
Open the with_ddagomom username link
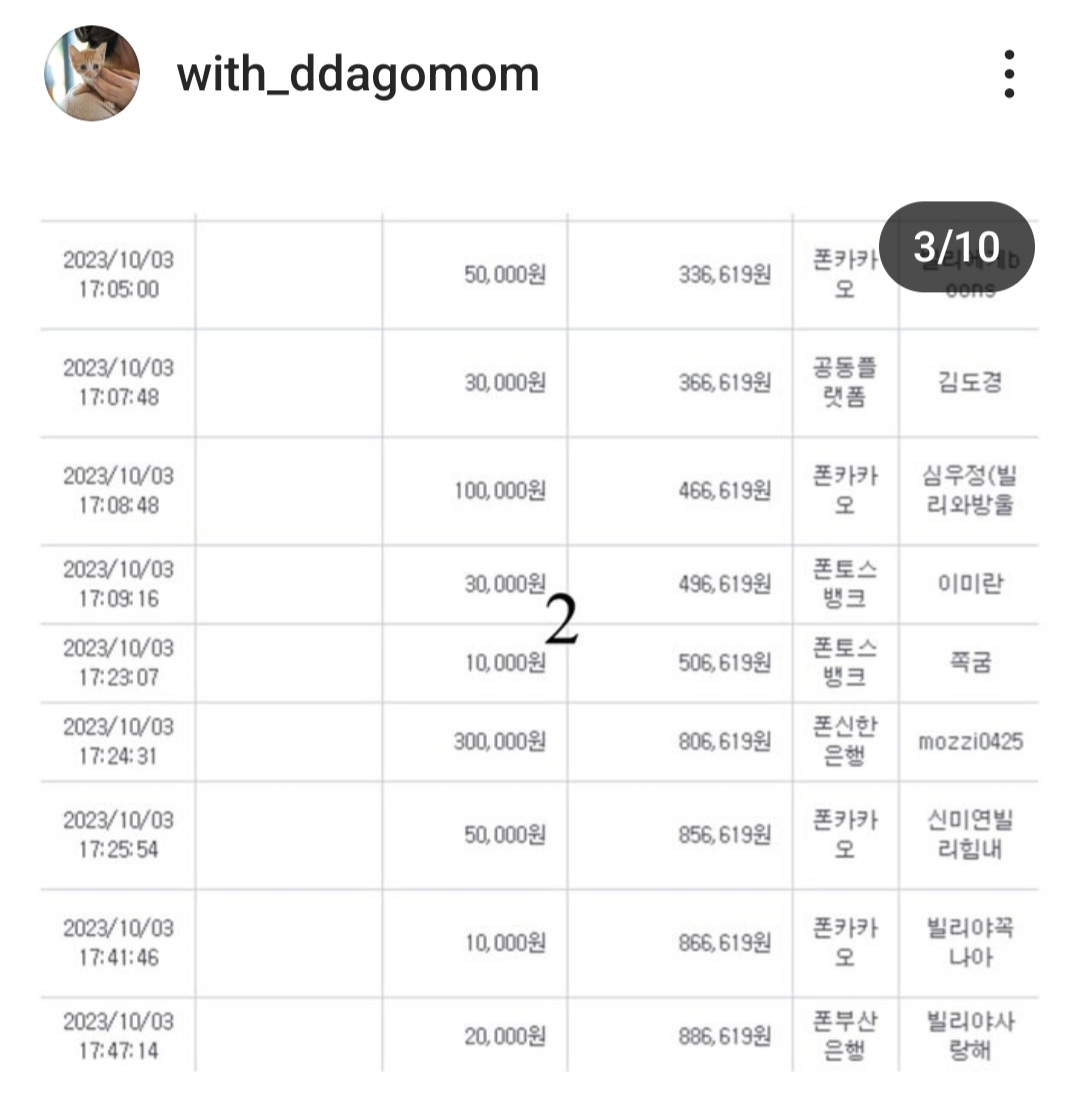point(358,75)
